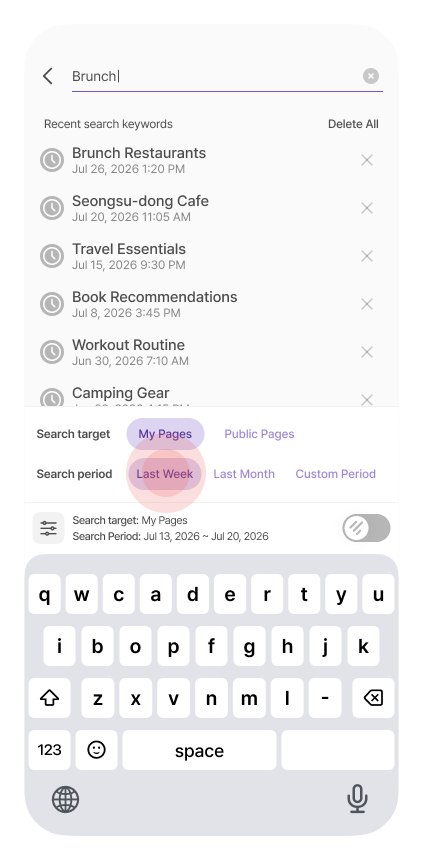Screen dimensions: 423x860
Task: Choose Custom Period search option
Action: click(x=335, y=474)
